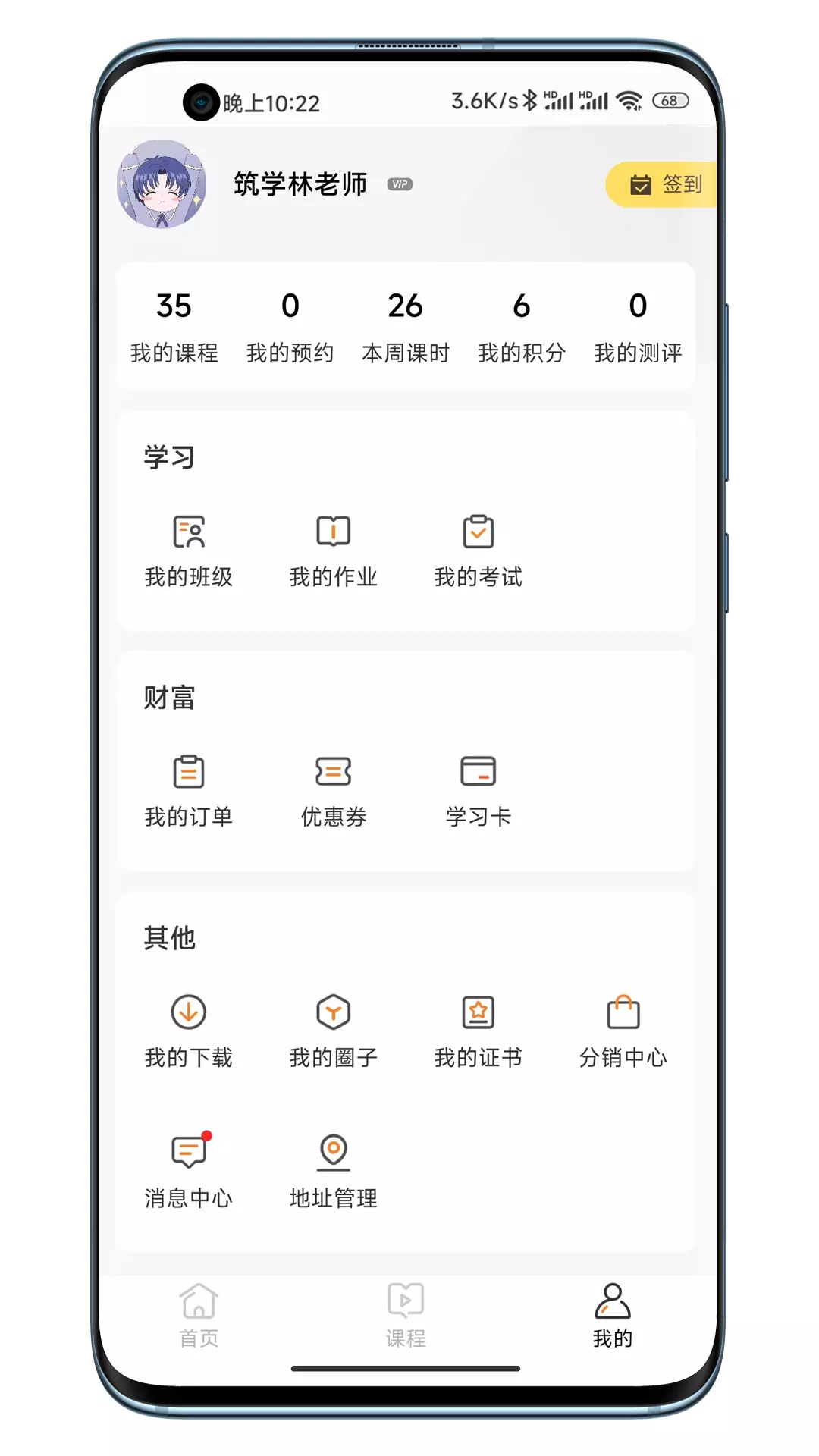Tap the 签到 check-in button
The width and height of the screenshot is (819, 1456).
coord(661,184)
